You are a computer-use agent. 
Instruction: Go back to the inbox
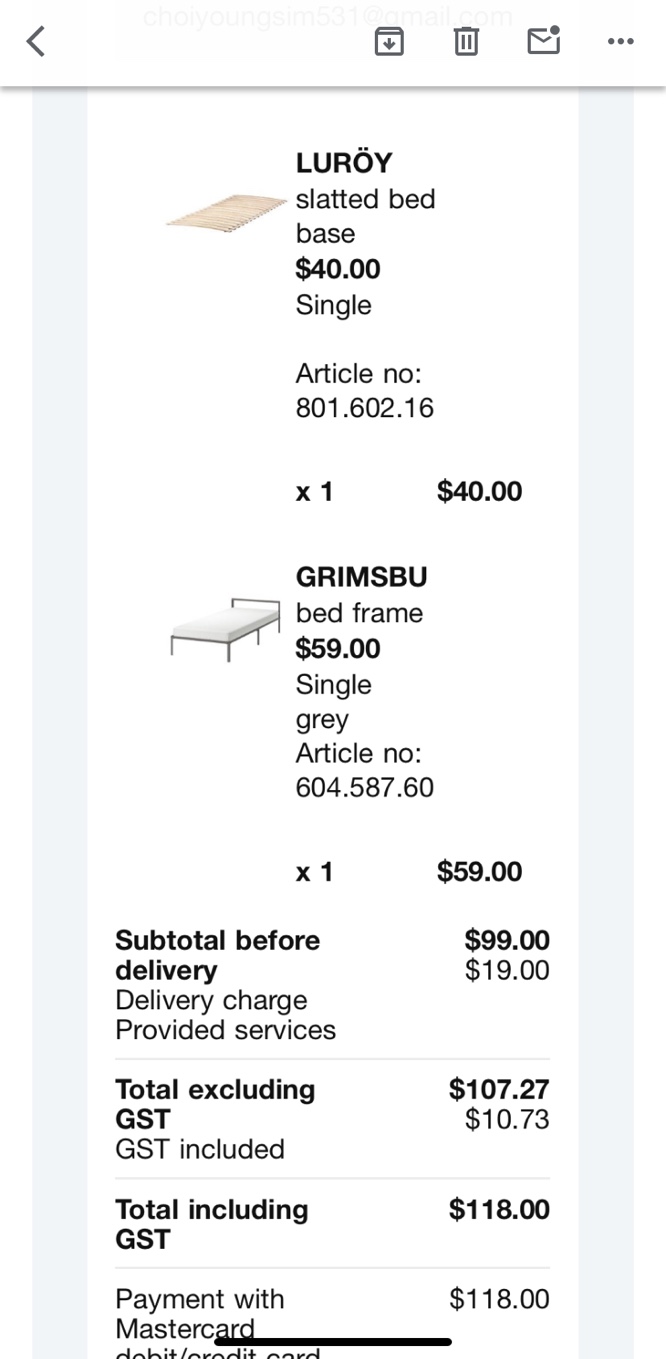tap(36, 42)
